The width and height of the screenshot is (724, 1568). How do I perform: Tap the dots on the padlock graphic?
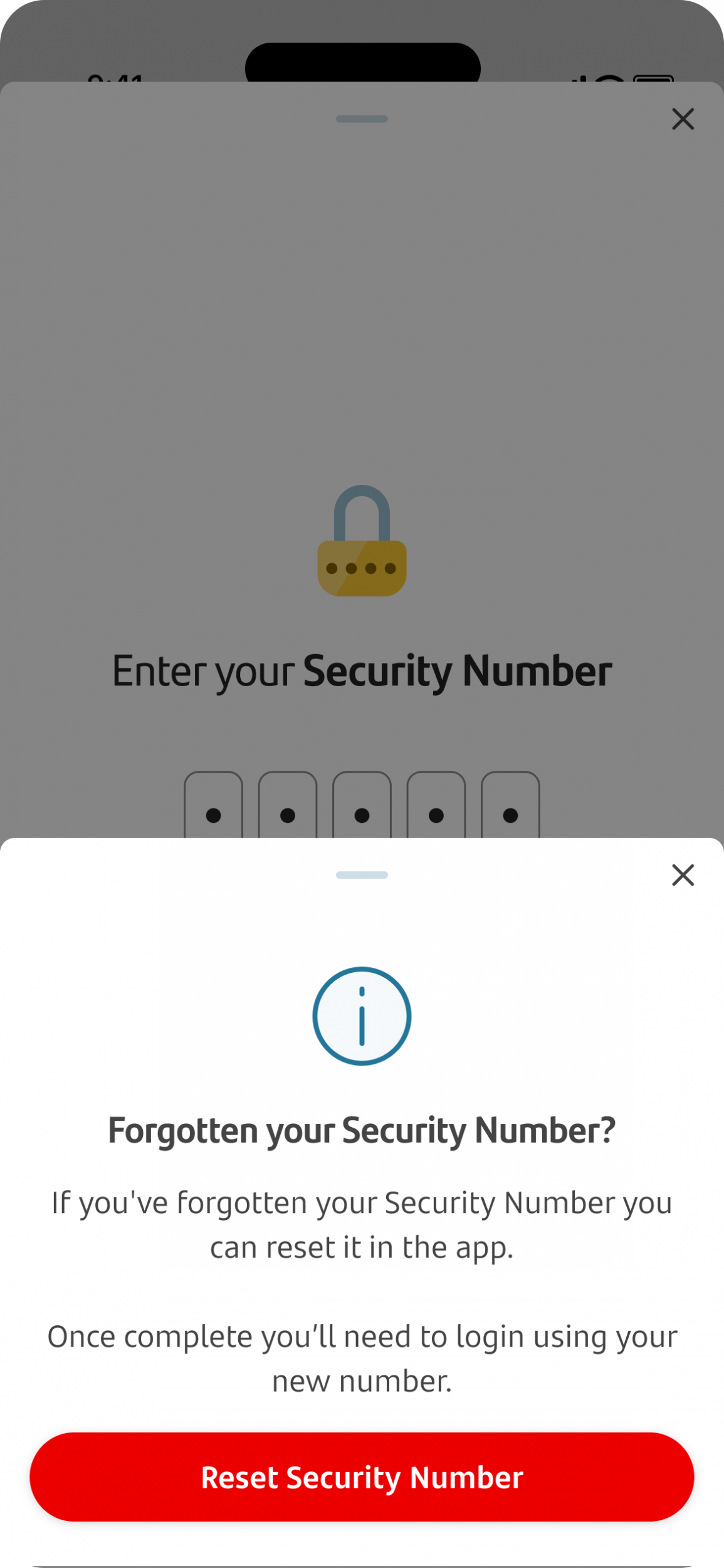362,568
